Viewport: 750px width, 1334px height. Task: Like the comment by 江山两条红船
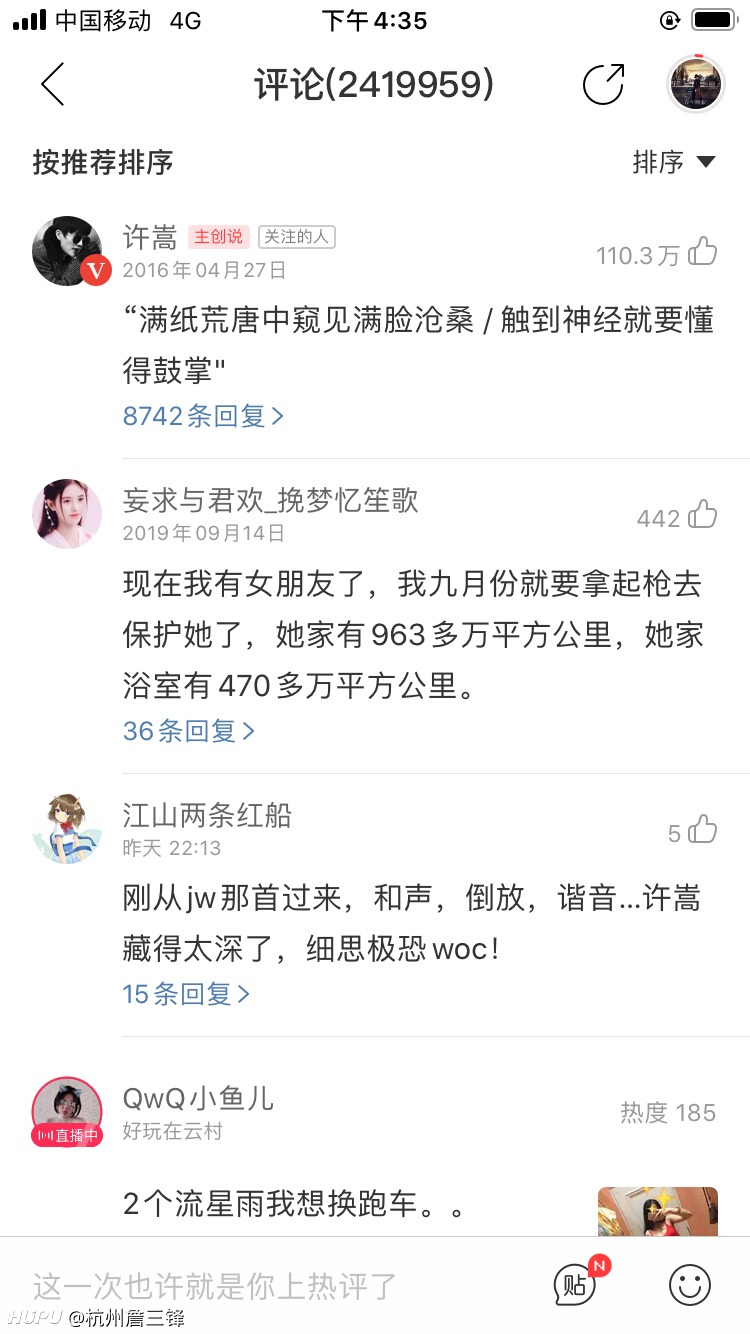pyautogui.click(x=703, y=829)
